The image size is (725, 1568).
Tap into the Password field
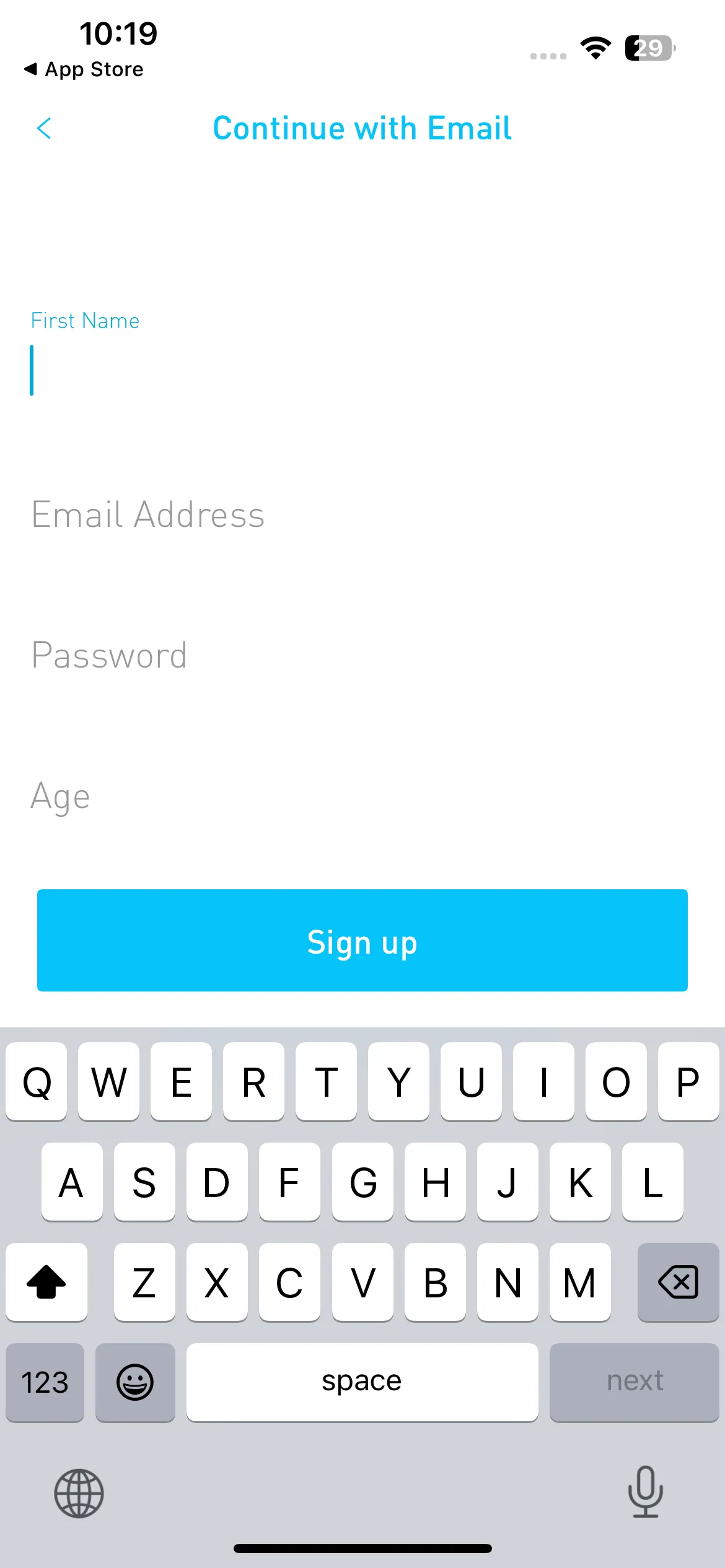[362, 655]
